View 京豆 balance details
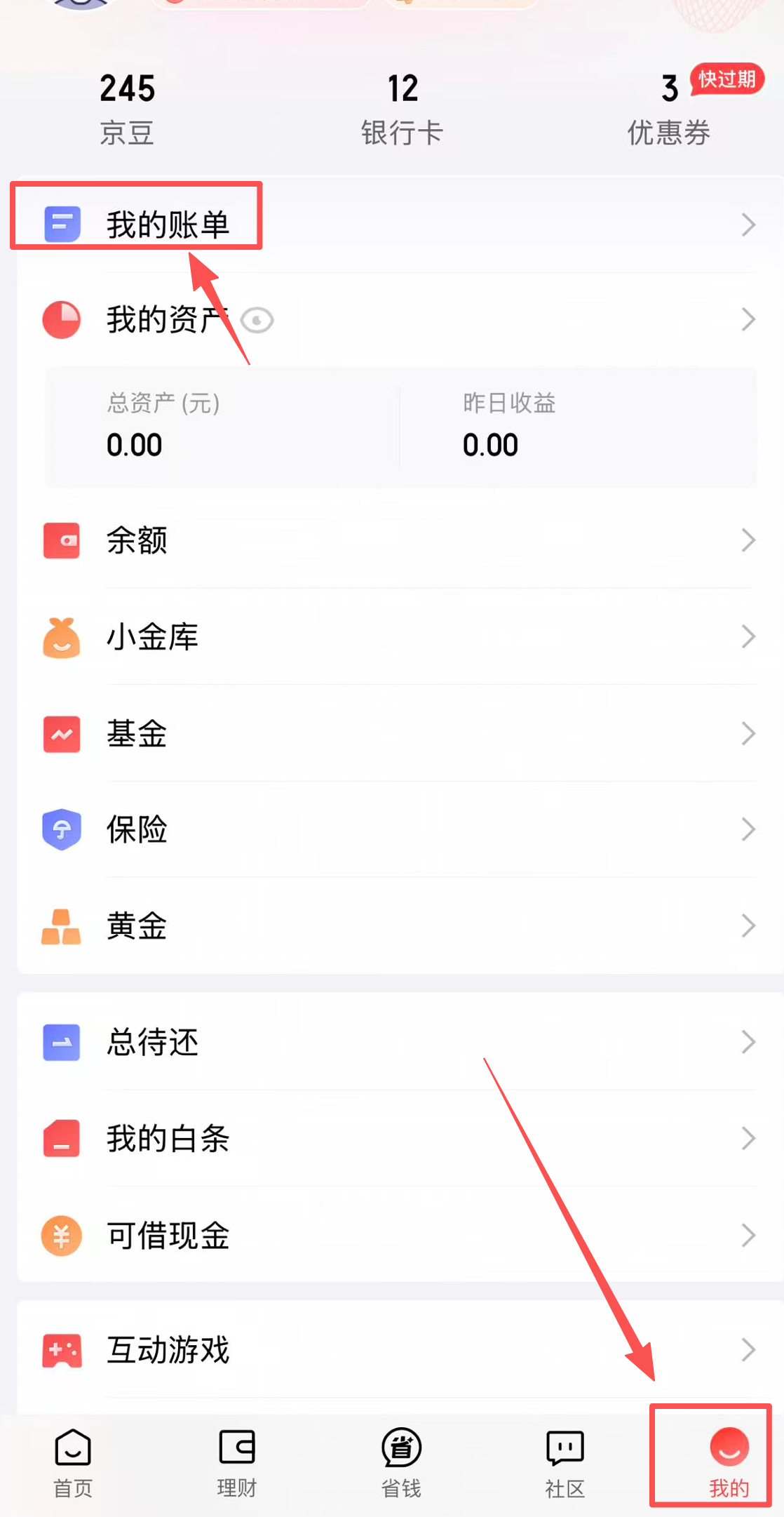The height and width of the screenshot is (1517, 784). [127, 109]
